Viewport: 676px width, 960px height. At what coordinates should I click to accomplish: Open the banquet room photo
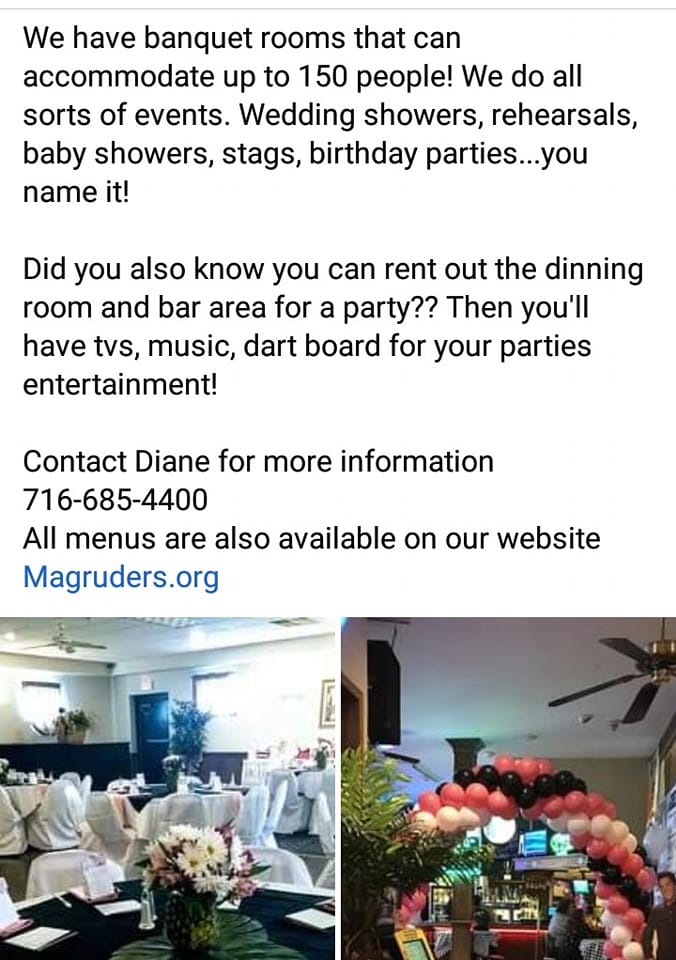[167, 788]
